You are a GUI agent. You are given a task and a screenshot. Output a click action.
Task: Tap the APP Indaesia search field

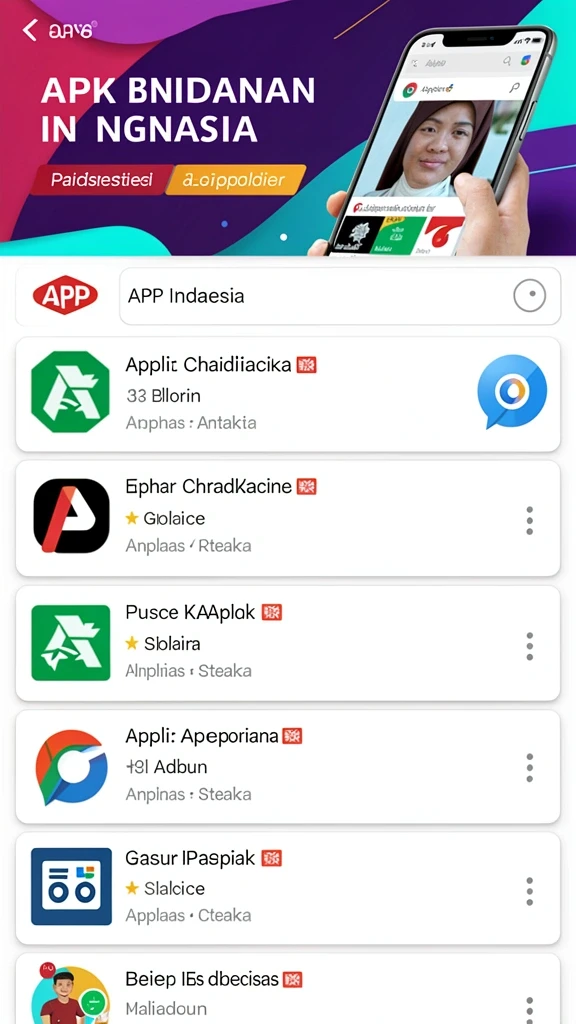click(340, 296)
